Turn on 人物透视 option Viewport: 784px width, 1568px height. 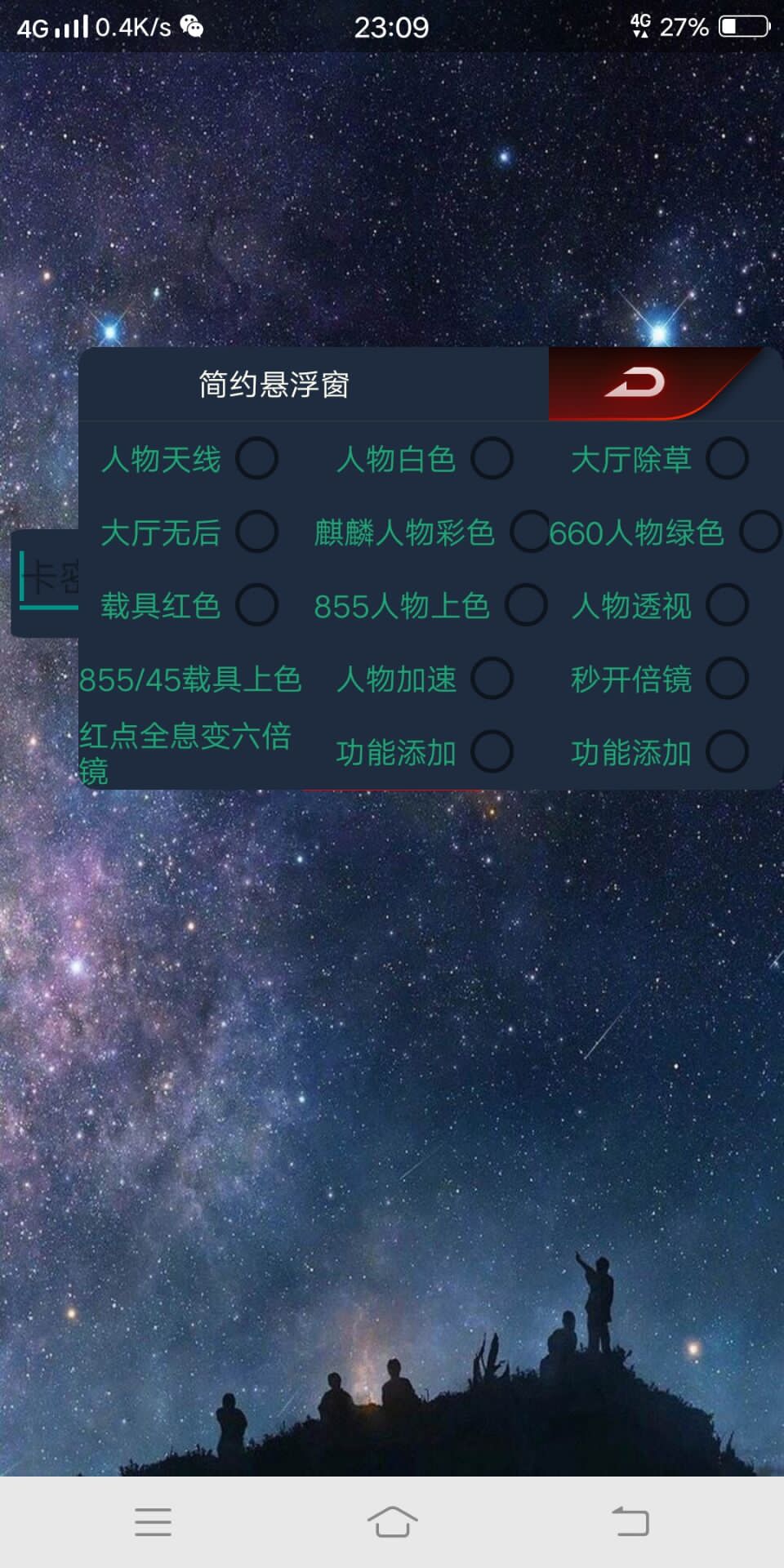point(727,605)
